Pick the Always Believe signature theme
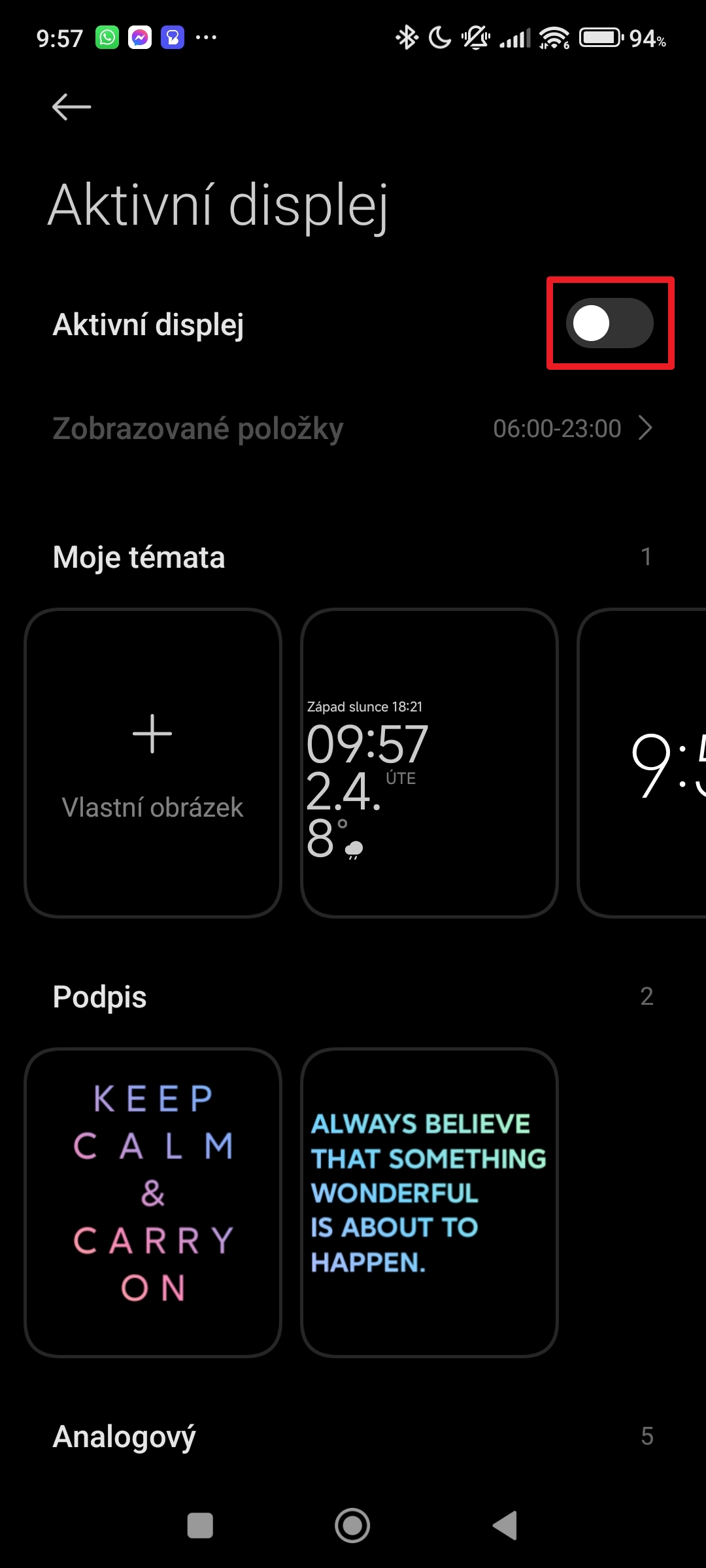 click(x=429, y=1202)
